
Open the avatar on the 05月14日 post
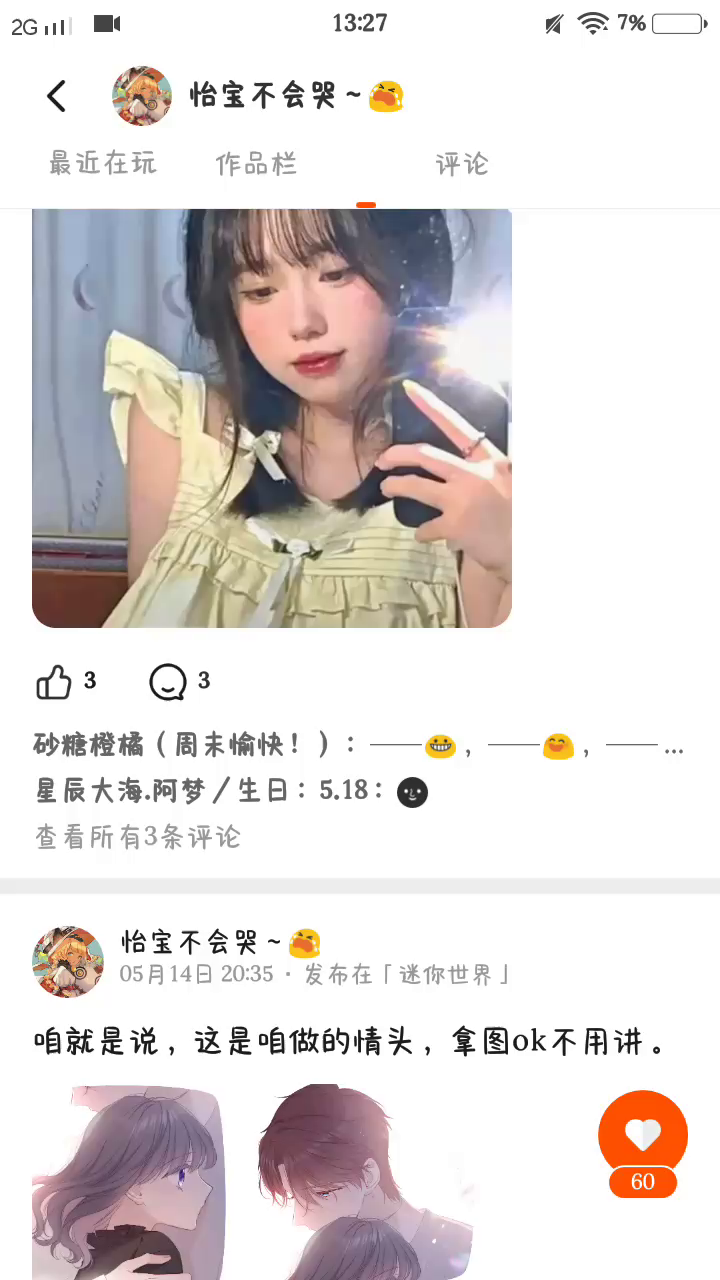click(68, 961)
